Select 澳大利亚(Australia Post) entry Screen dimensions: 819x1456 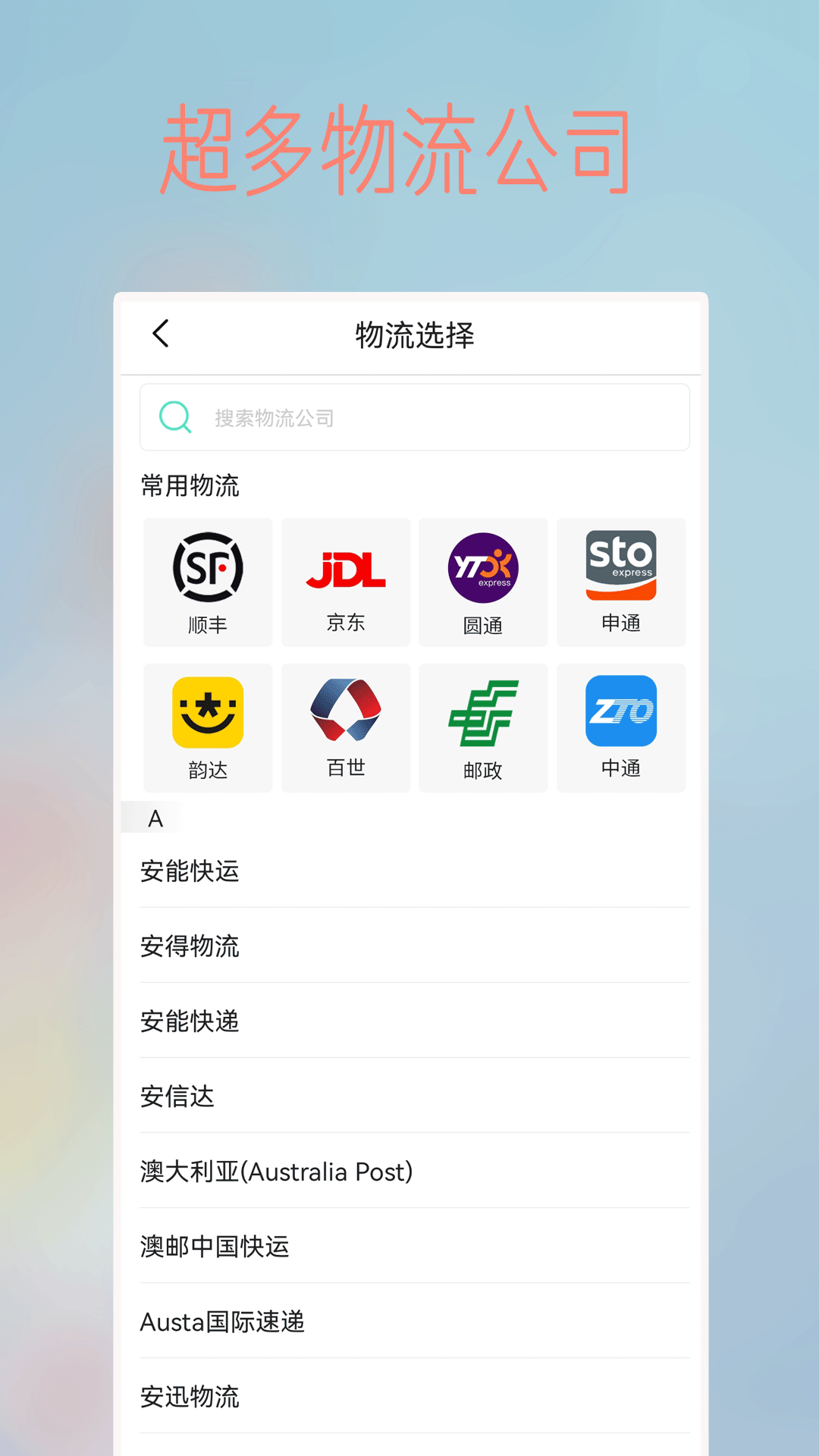pyautogui.click(x=276, y=1172)
